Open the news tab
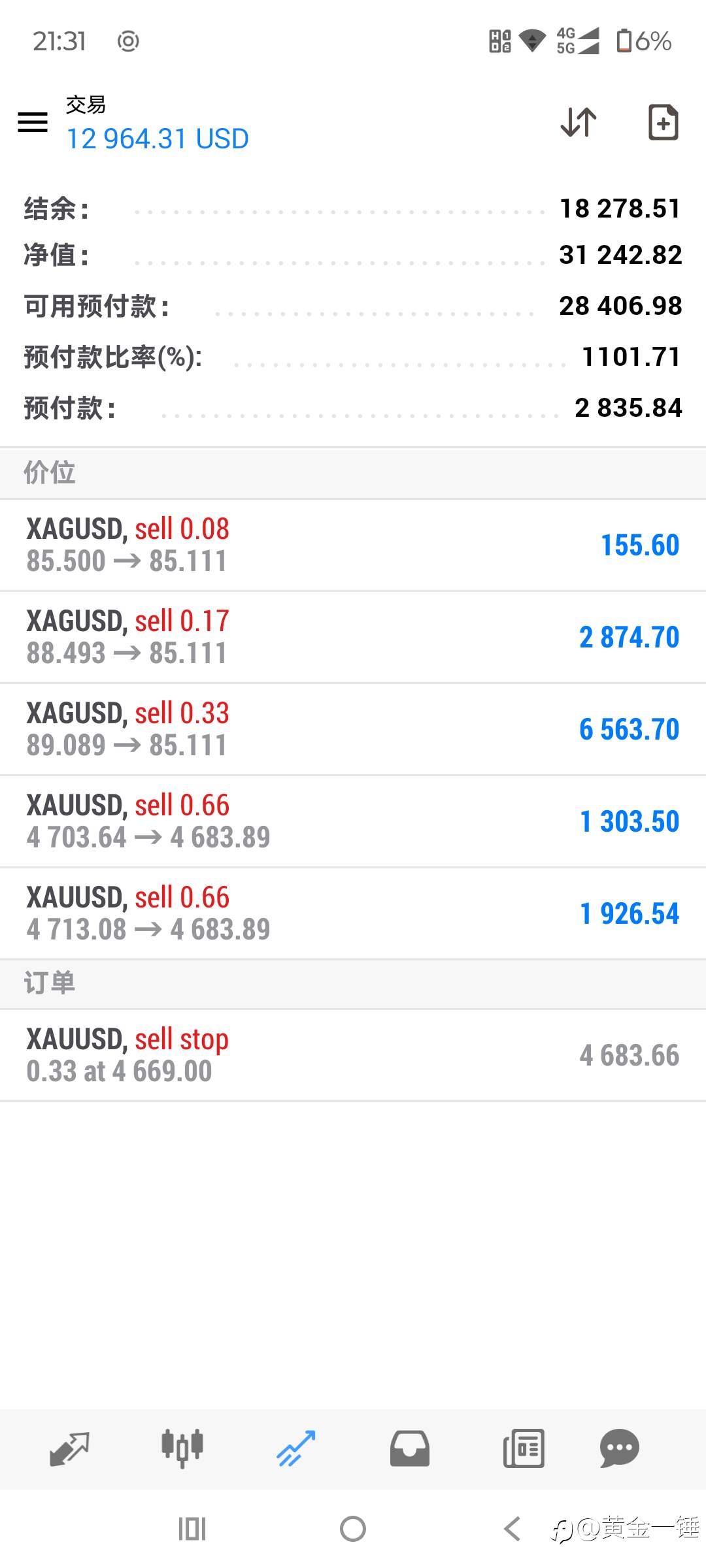Image resolution: width=706 pixels, height=1568 pixels. (x=524, y=1449)
